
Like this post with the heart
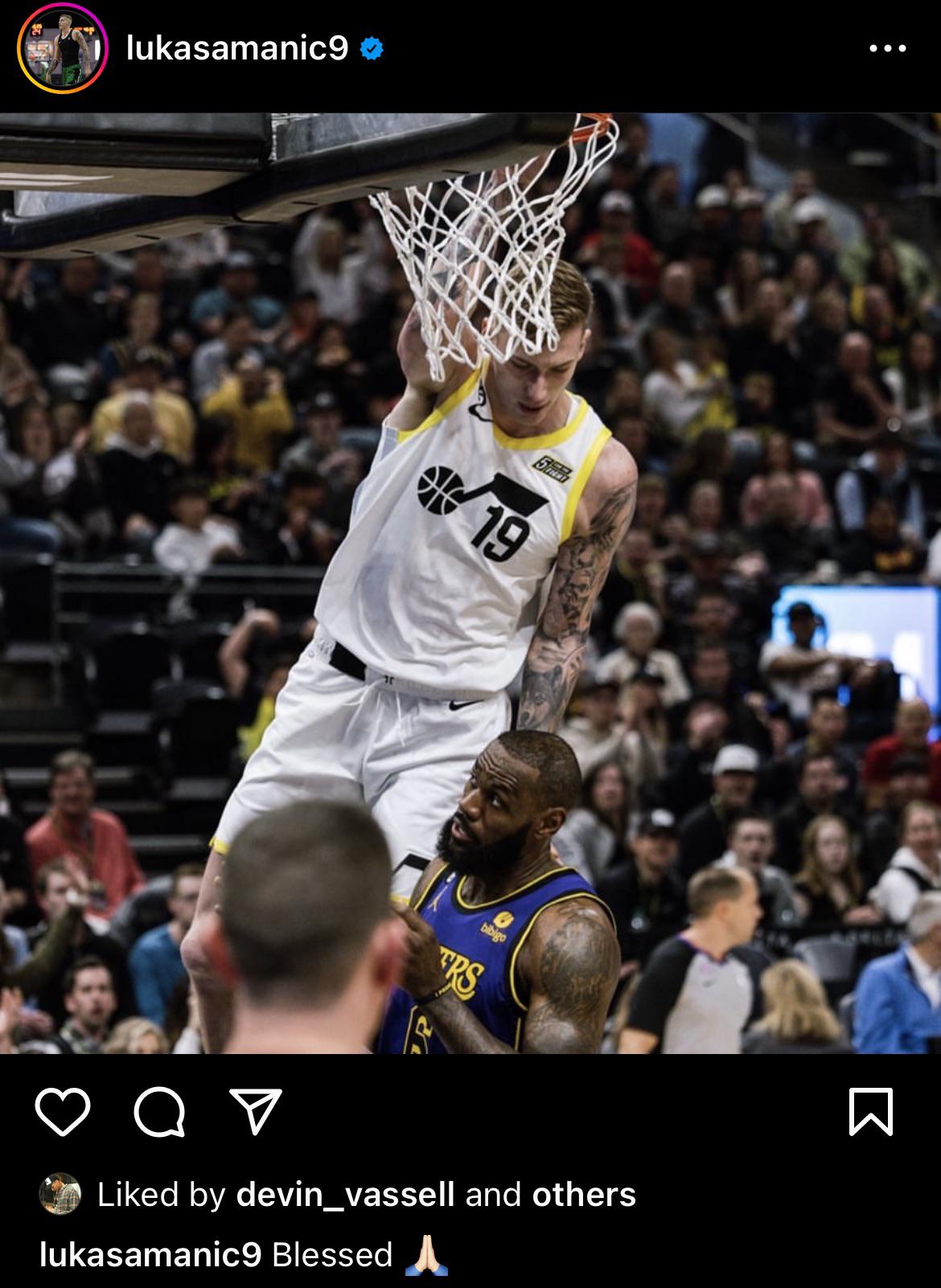(x=63, y=1112)
